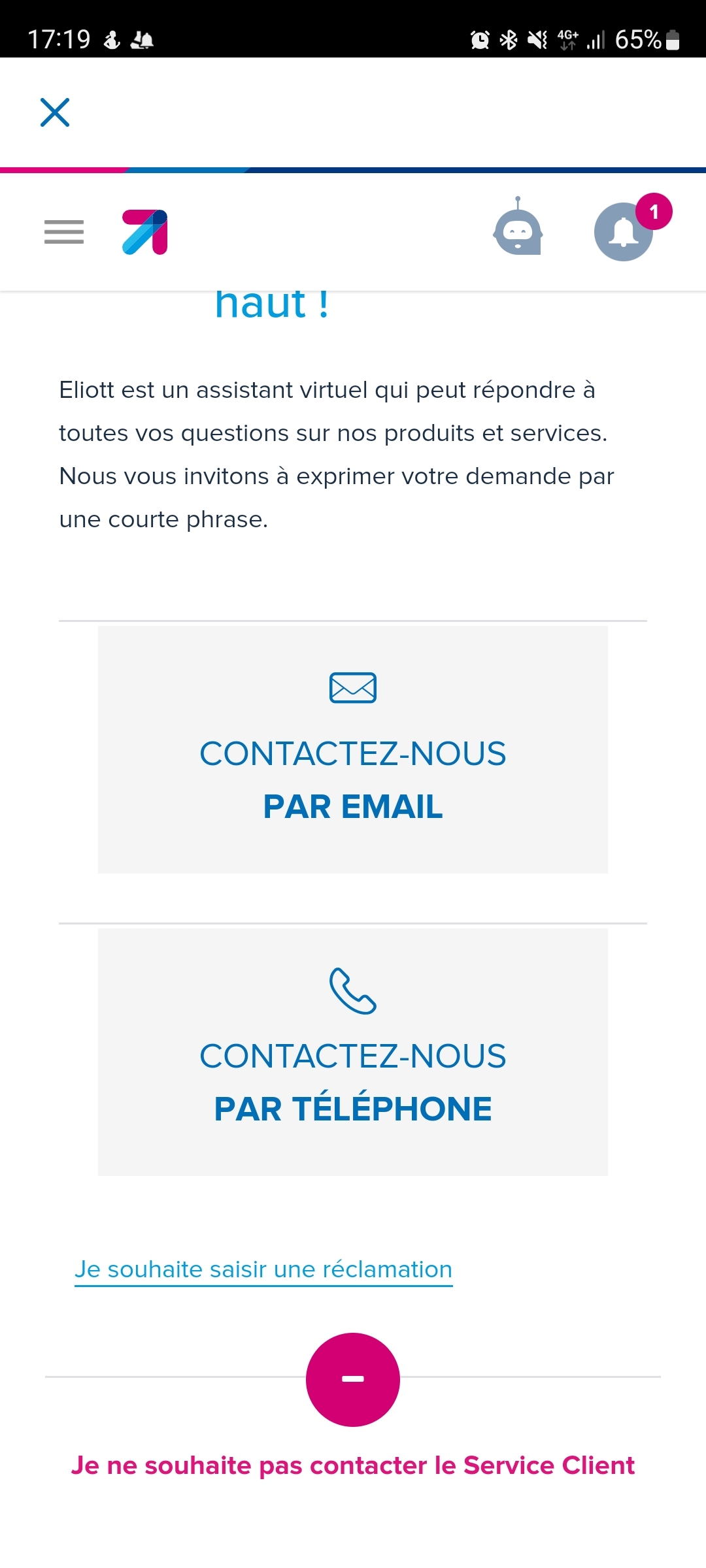
Task: Open the notifications bell
Action: (x=624, y=231)
